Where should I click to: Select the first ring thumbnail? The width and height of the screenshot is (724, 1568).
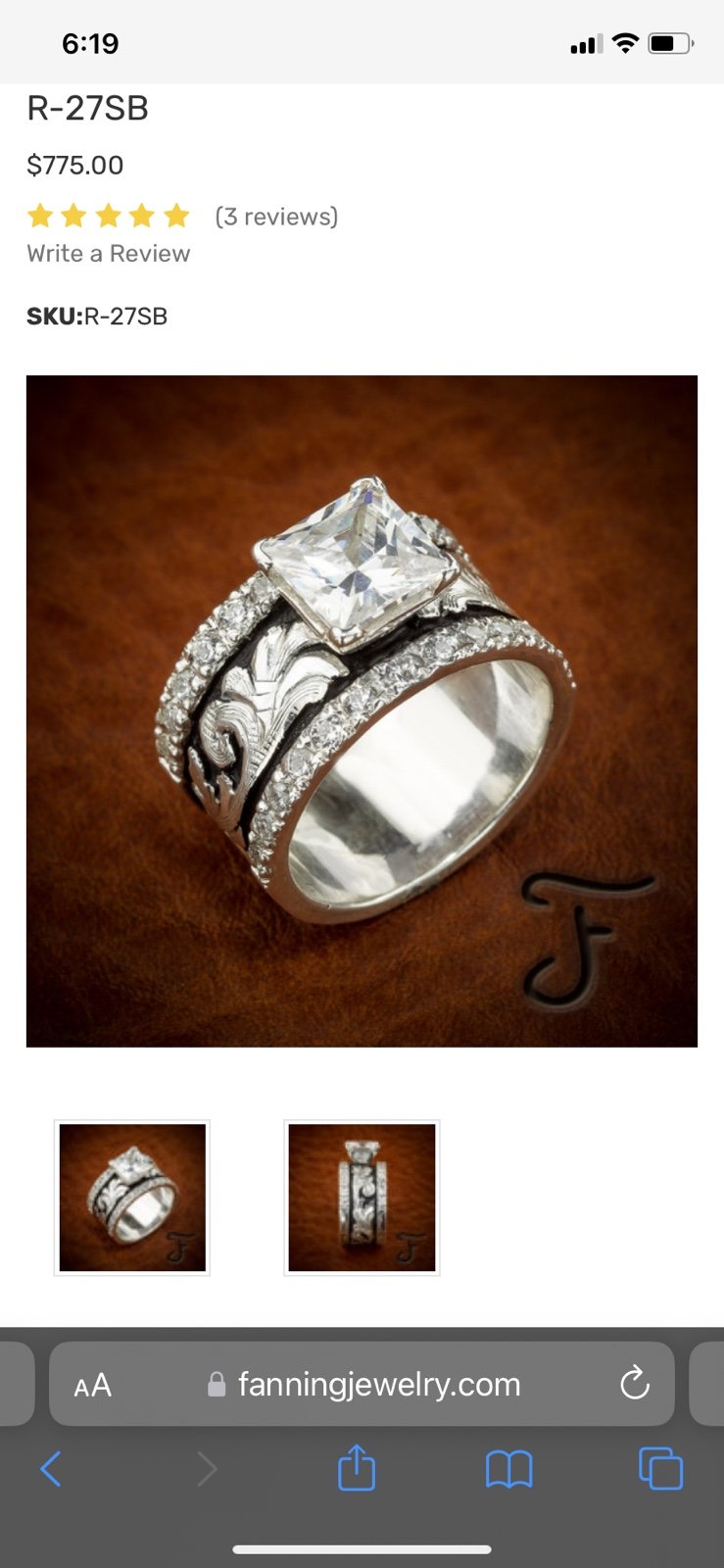tap(132, 1198)
